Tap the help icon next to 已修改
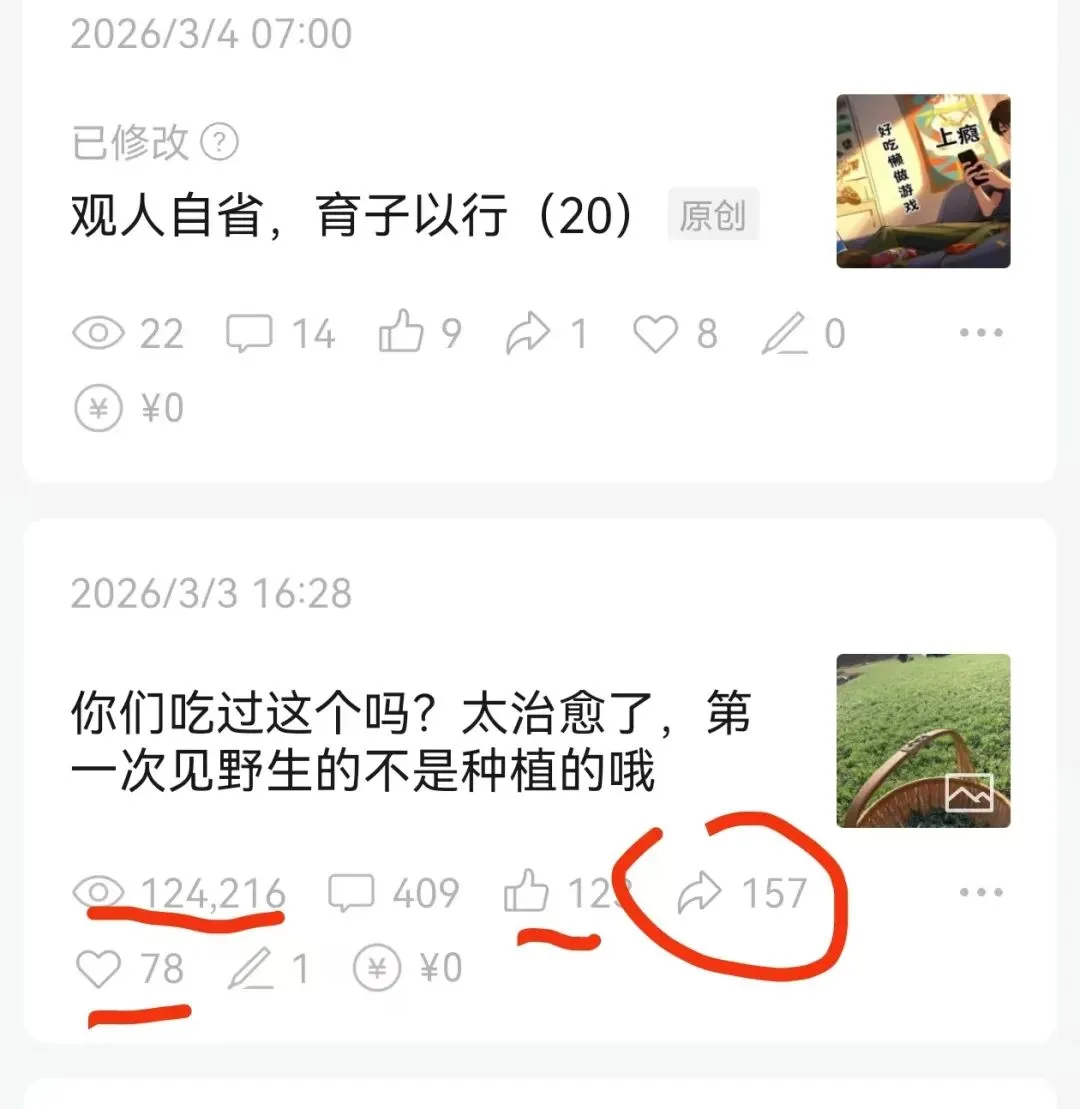 point(219,142)
